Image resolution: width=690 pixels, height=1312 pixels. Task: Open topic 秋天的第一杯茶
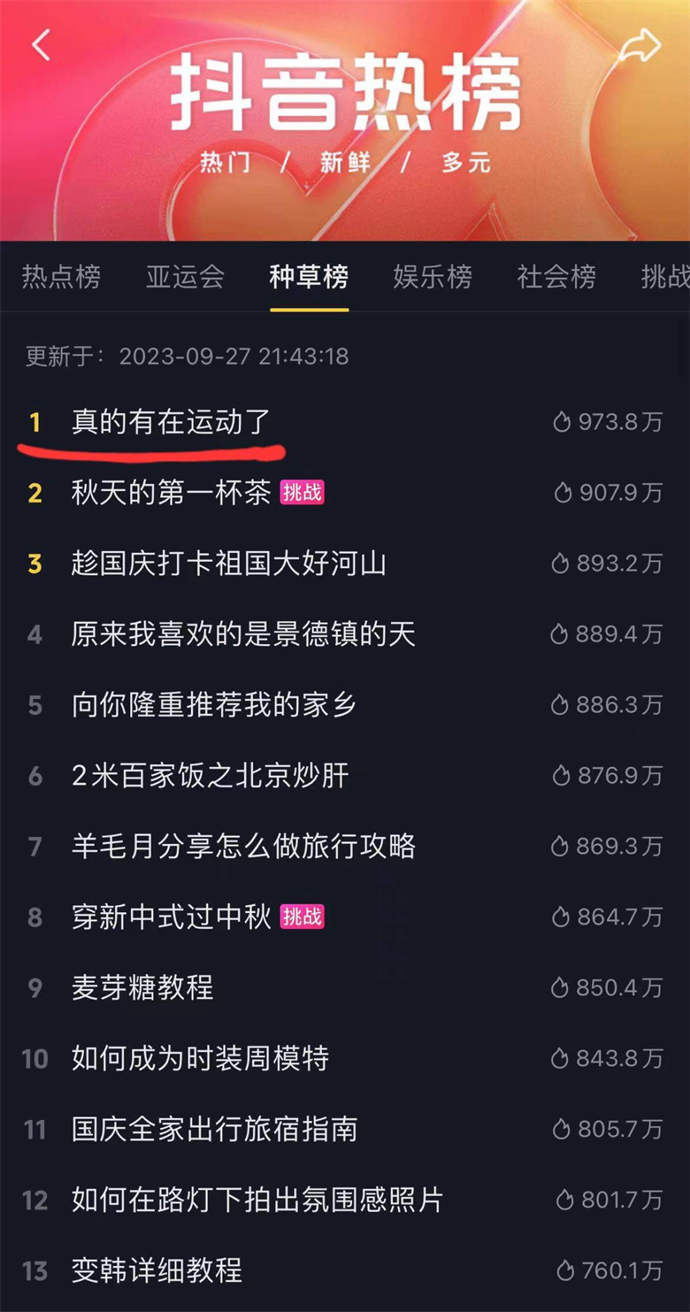(171, 493)
